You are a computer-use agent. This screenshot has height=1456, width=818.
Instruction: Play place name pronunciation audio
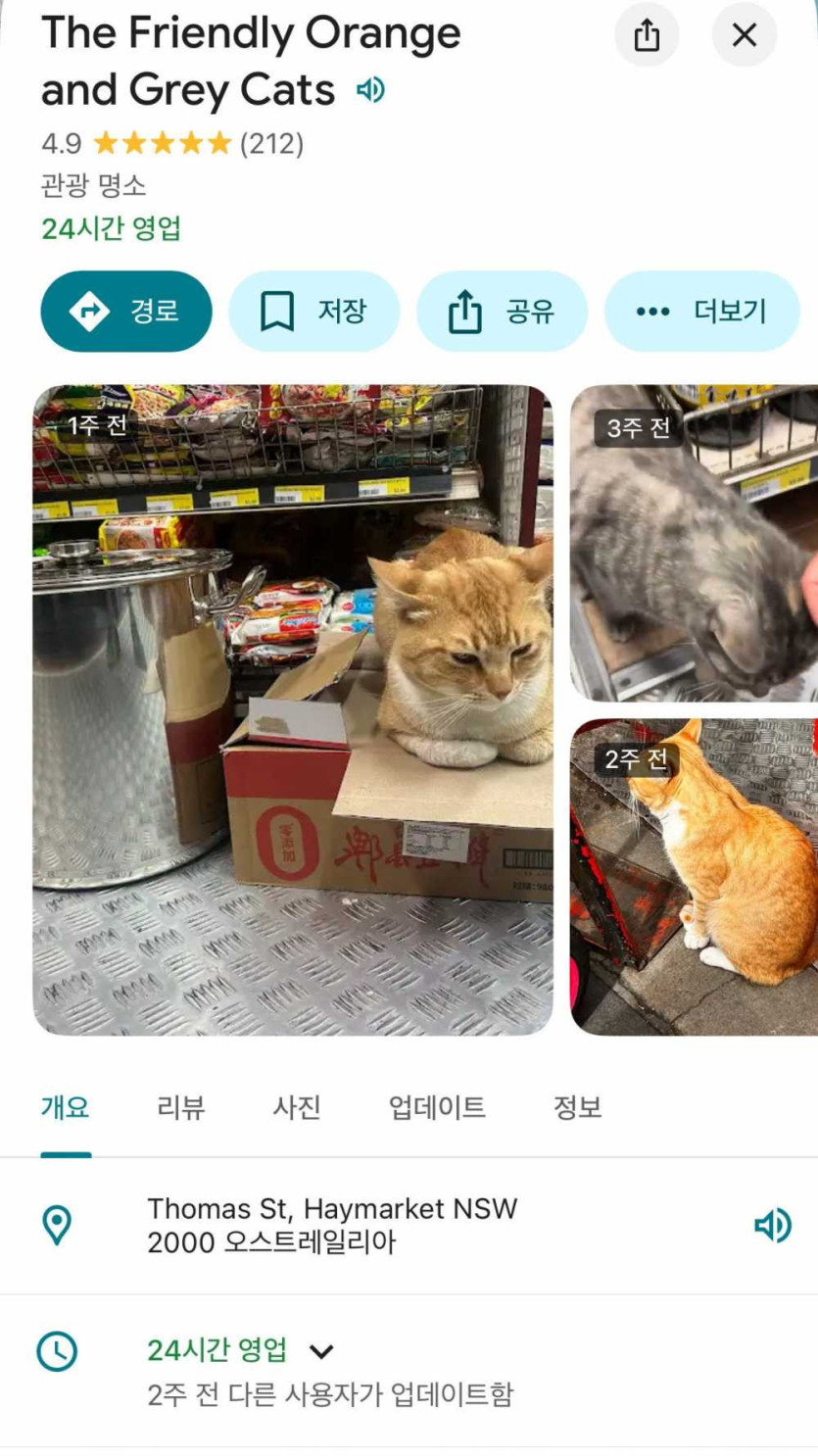pos(370,90)
